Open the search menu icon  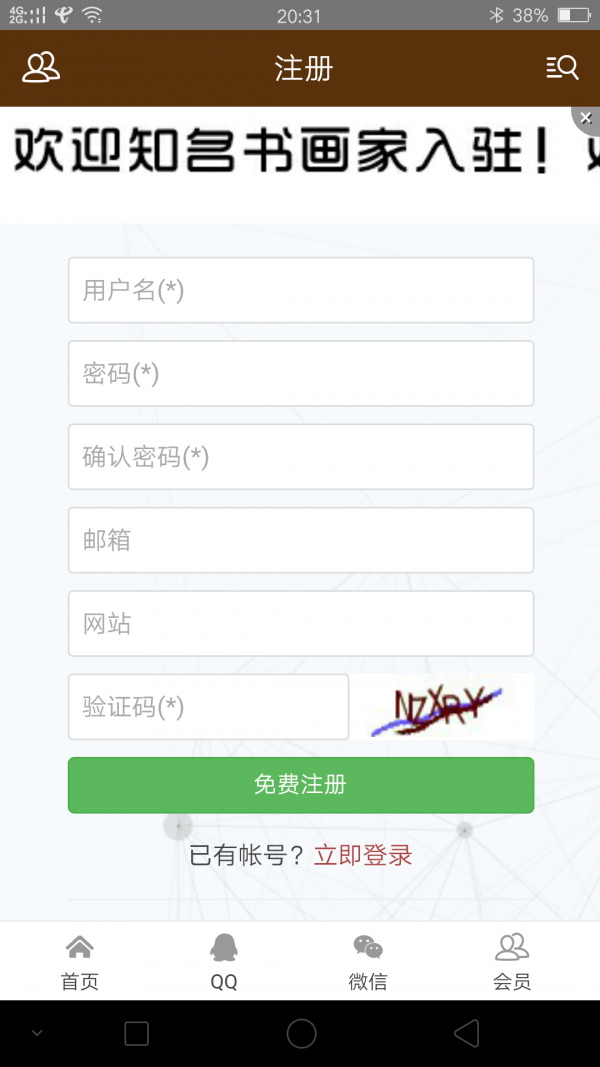point(562,68)
